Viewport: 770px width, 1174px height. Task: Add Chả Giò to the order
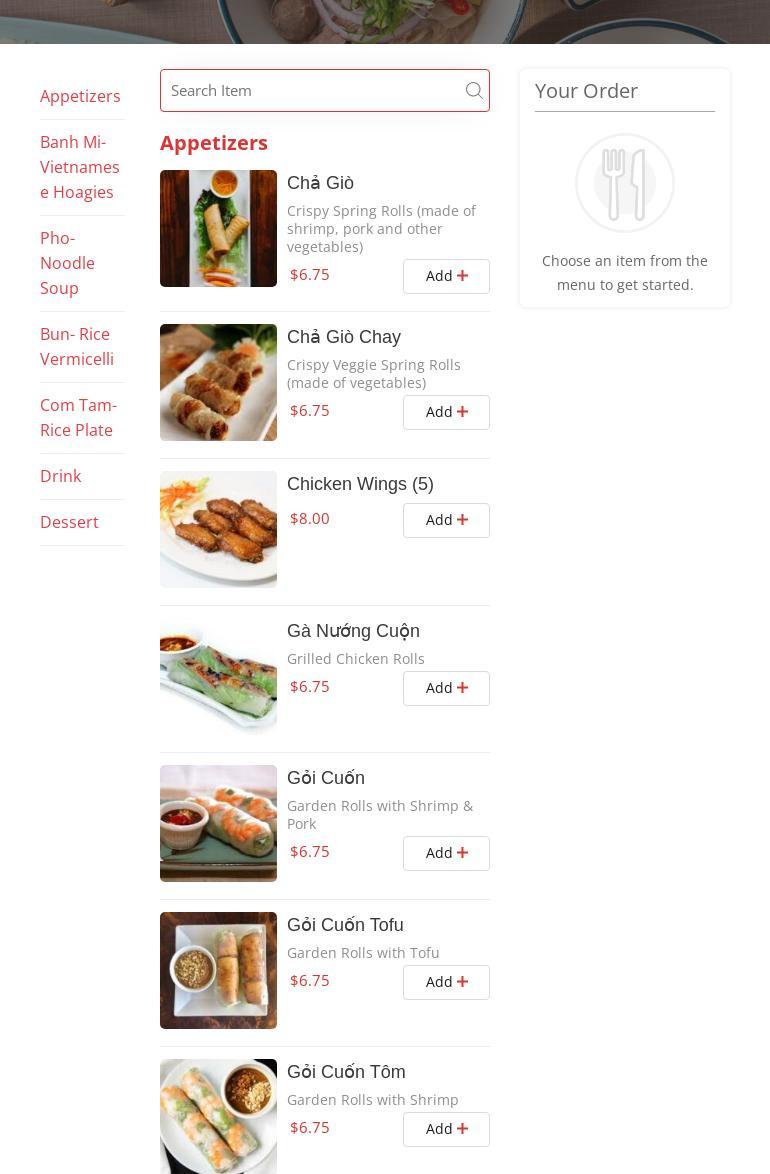446,276
